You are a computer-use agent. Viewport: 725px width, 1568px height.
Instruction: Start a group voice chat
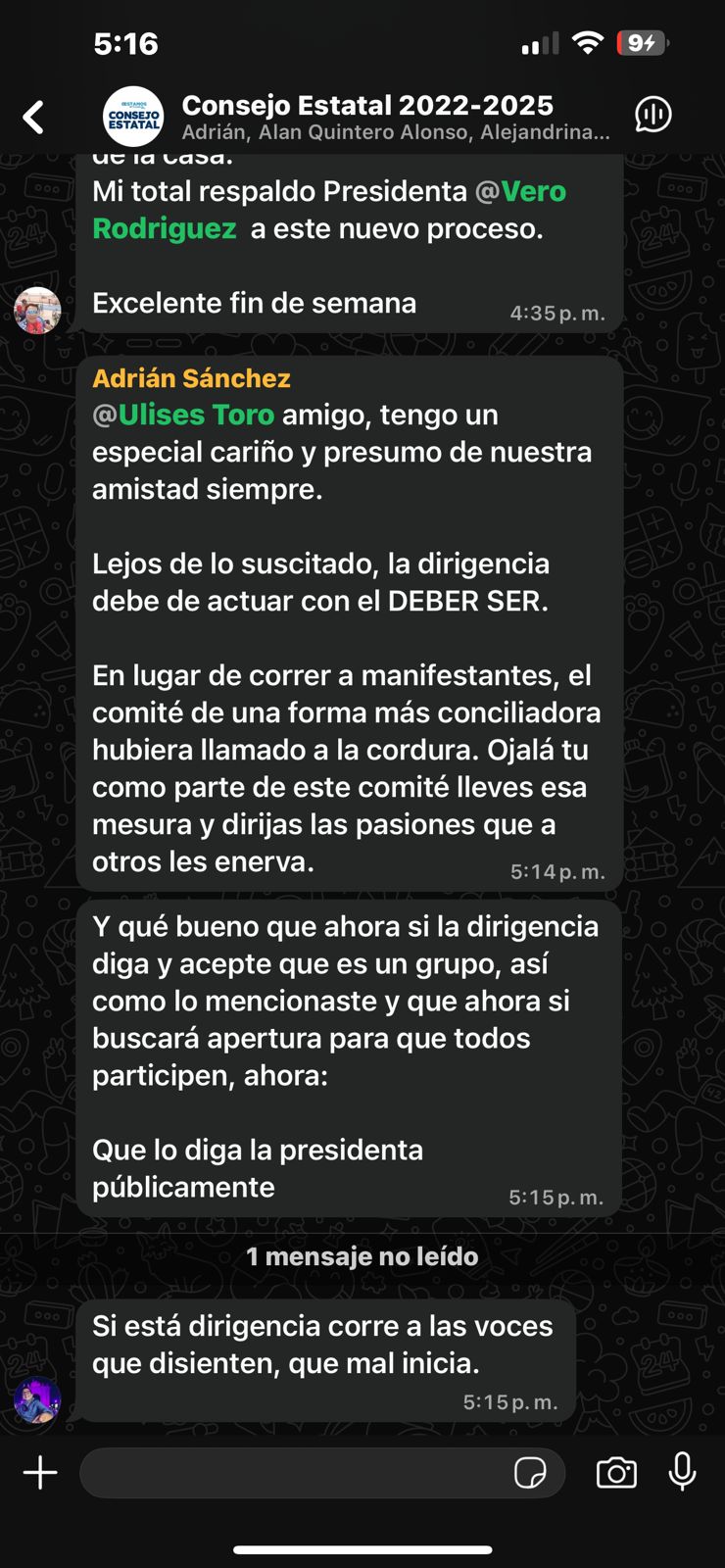pos(652,116)
